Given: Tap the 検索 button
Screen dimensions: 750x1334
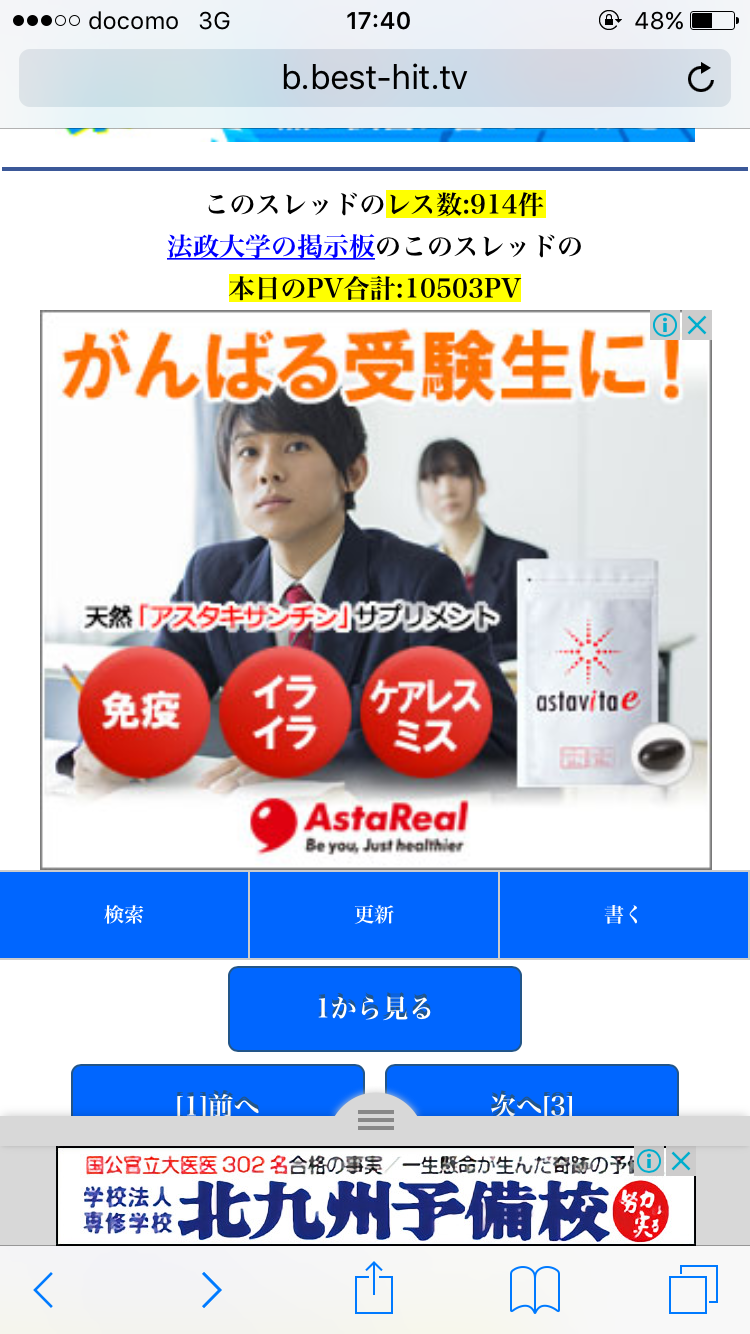Looking at the screenshot, I should click(x=124, y=915).
